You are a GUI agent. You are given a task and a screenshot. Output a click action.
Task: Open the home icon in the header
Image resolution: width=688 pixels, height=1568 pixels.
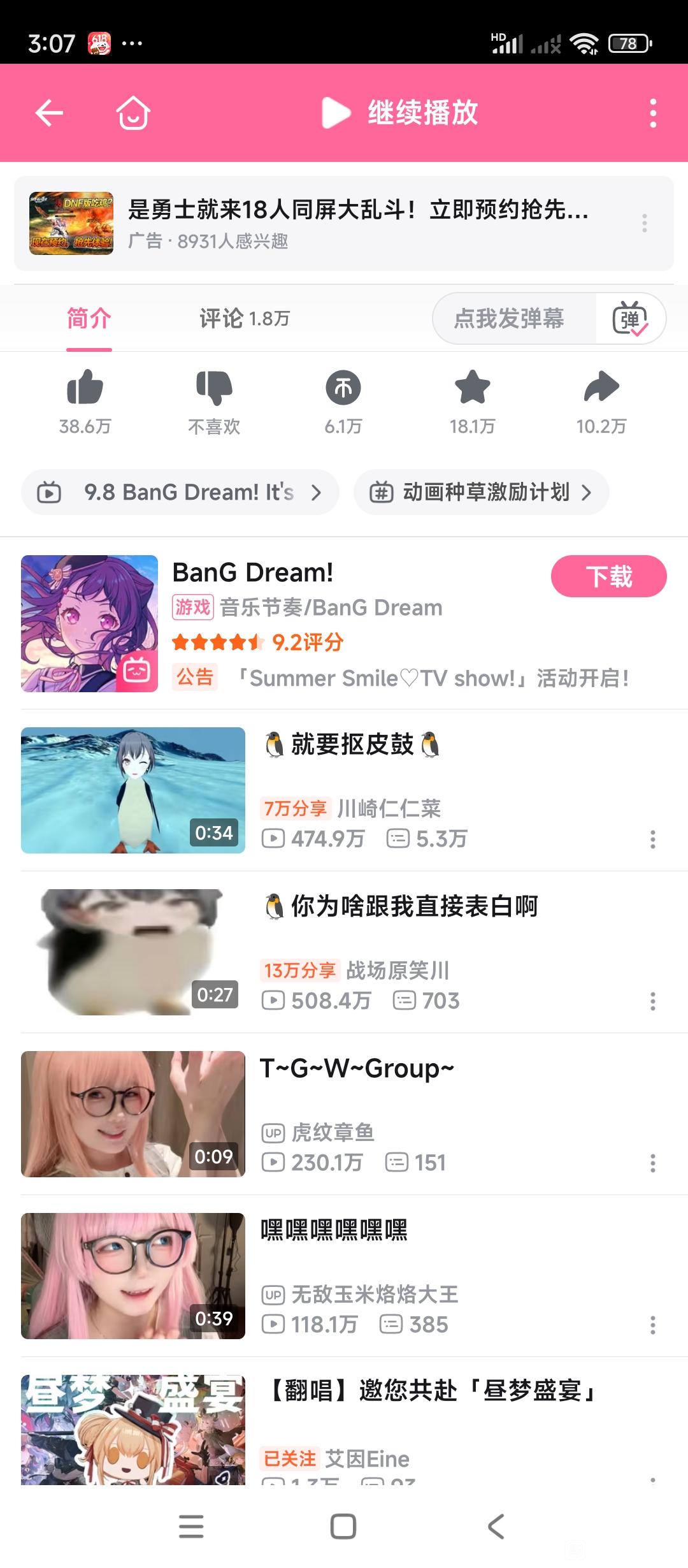(133, 113)
